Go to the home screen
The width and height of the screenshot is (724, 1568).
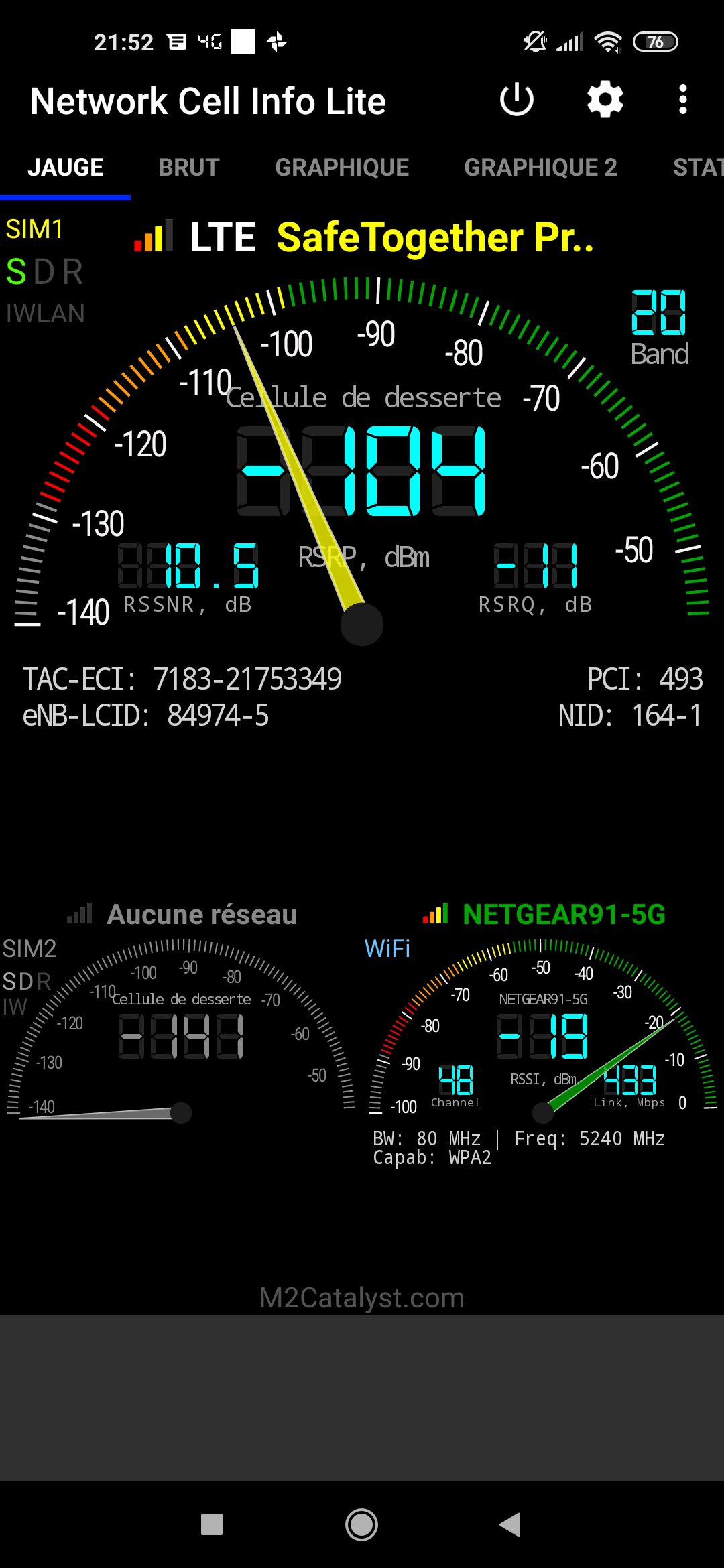[361, 1524]
